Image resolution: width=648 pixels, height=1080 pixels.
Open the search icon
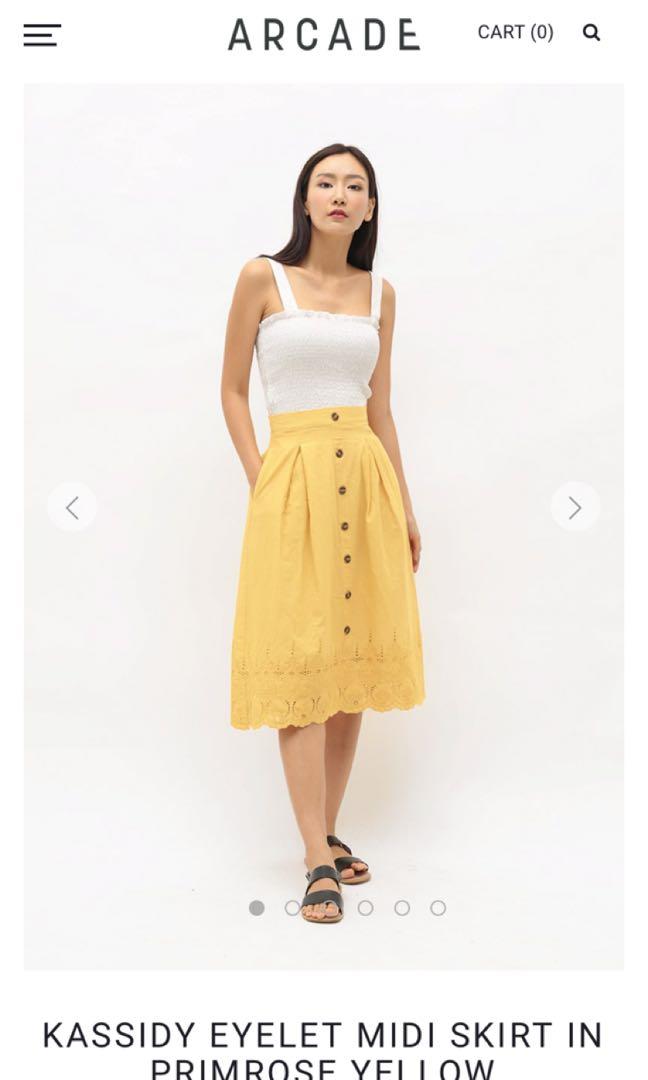[x=591, y=32]
